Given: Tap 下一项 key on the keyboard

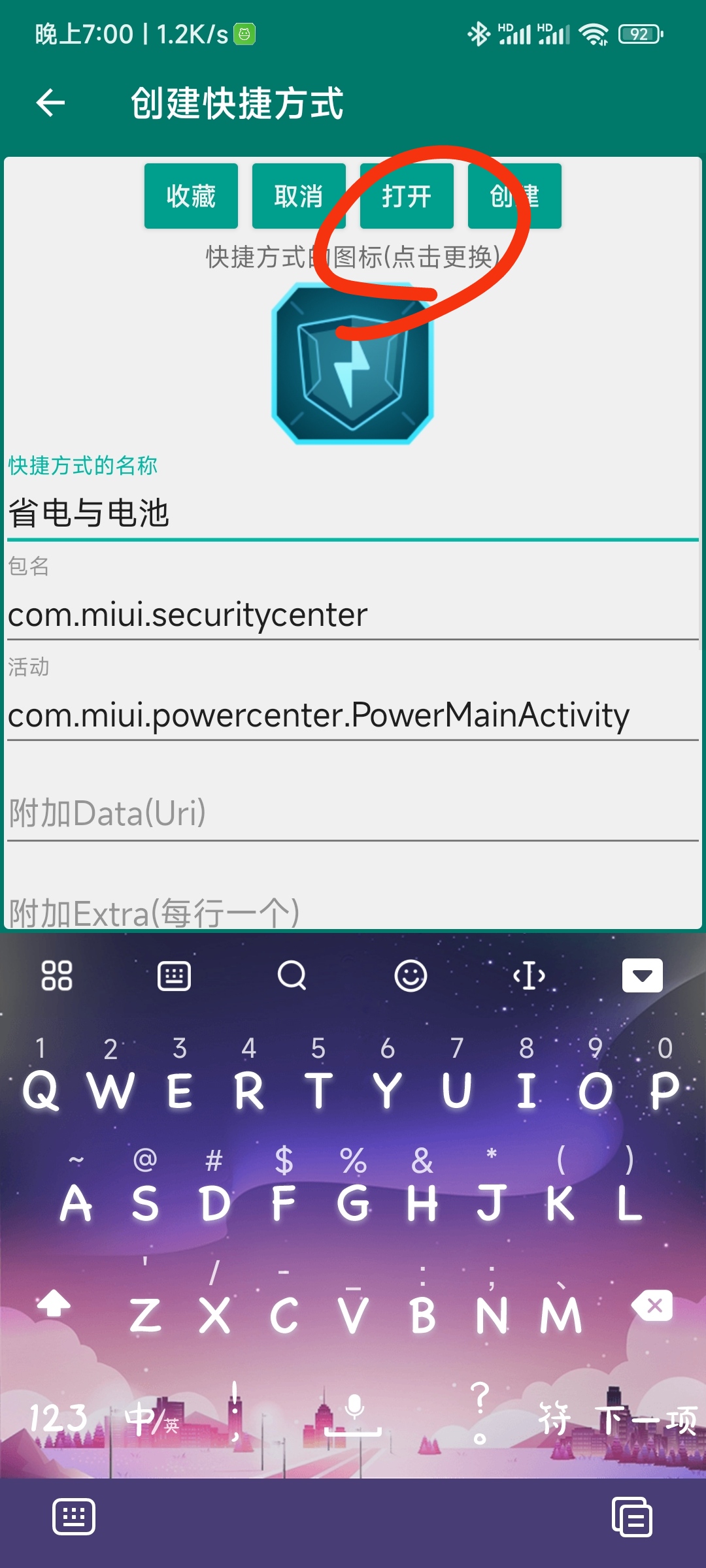Looking at the screenshot, I should click(647, 1420).
